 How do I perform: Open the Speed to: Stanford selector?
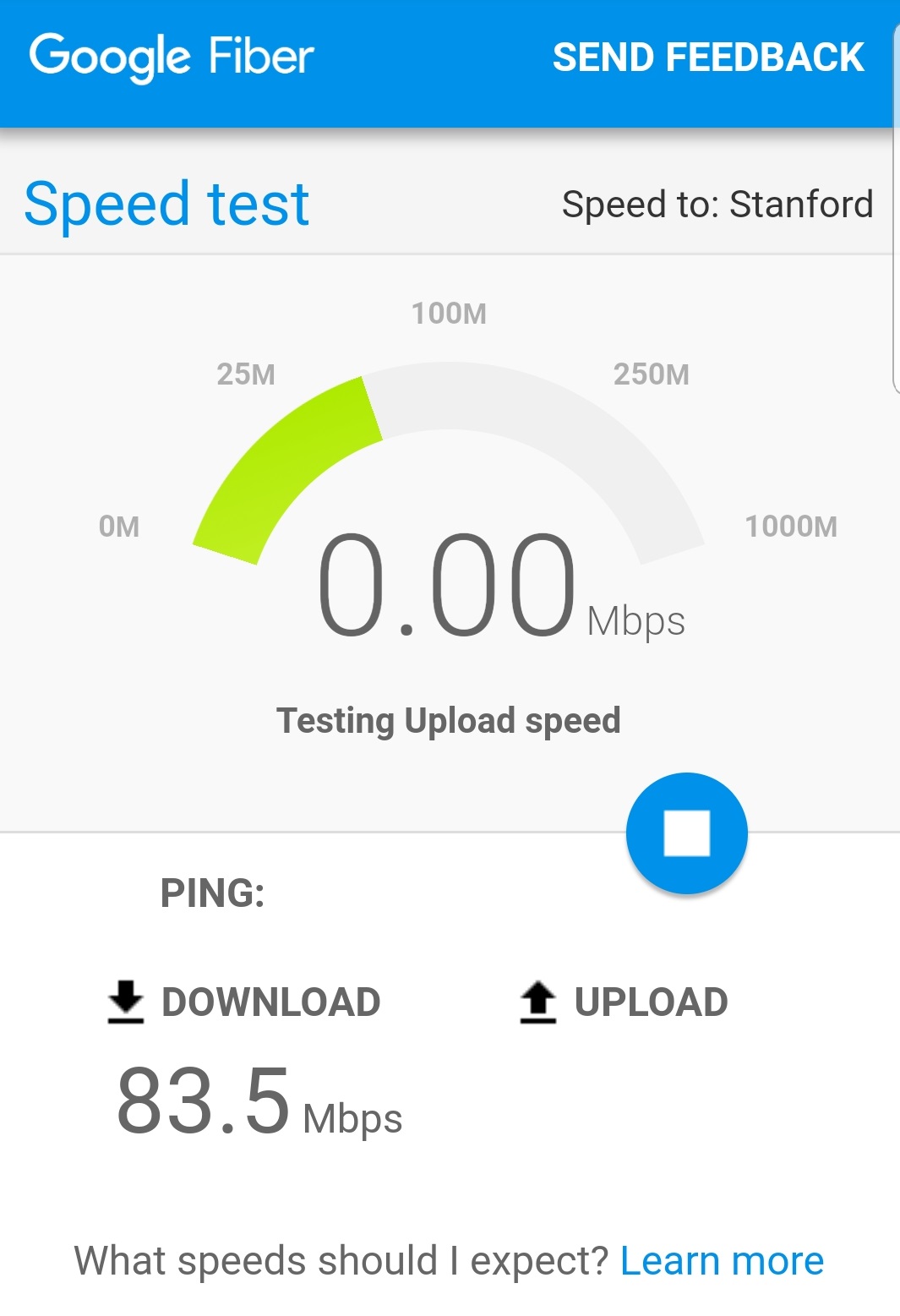coord(718,203)
